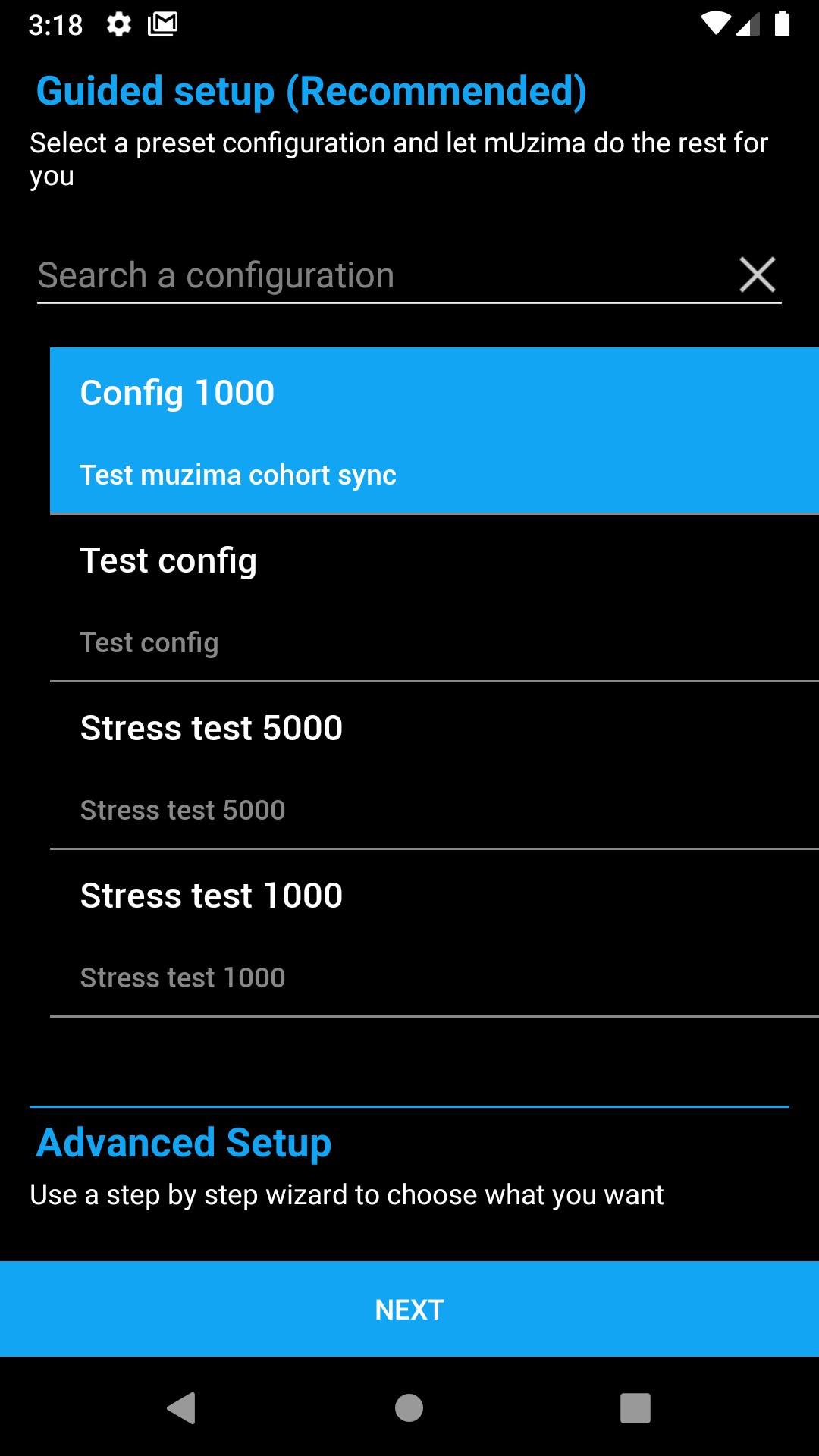
Task: Tap the Search a configuration field
Action: pyautogui.click(x=383, y=275)
